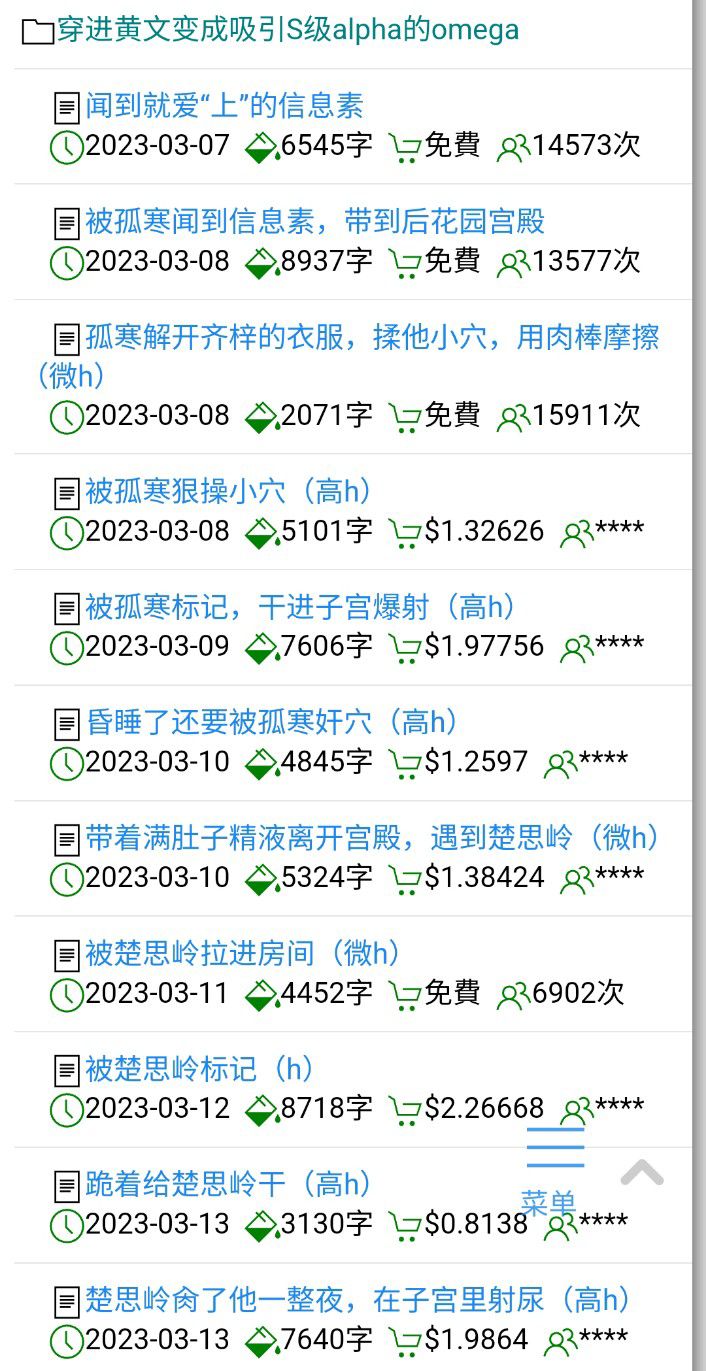Read chapter 被楚思岭拉进房间（微h）
706x1371 pixels.
[x=243, y=953]
